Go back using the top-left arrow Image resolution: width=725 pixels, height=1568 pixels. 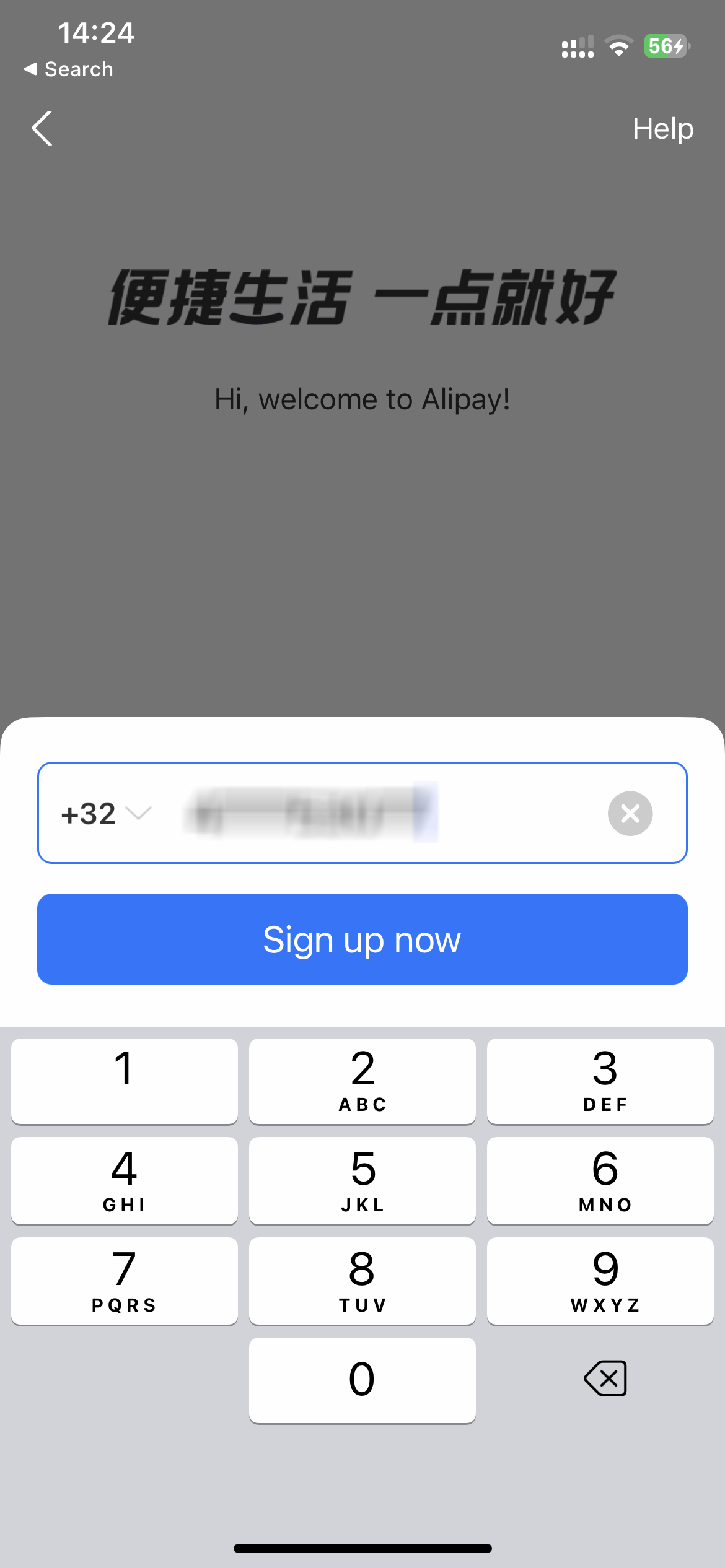click(42, 128)
